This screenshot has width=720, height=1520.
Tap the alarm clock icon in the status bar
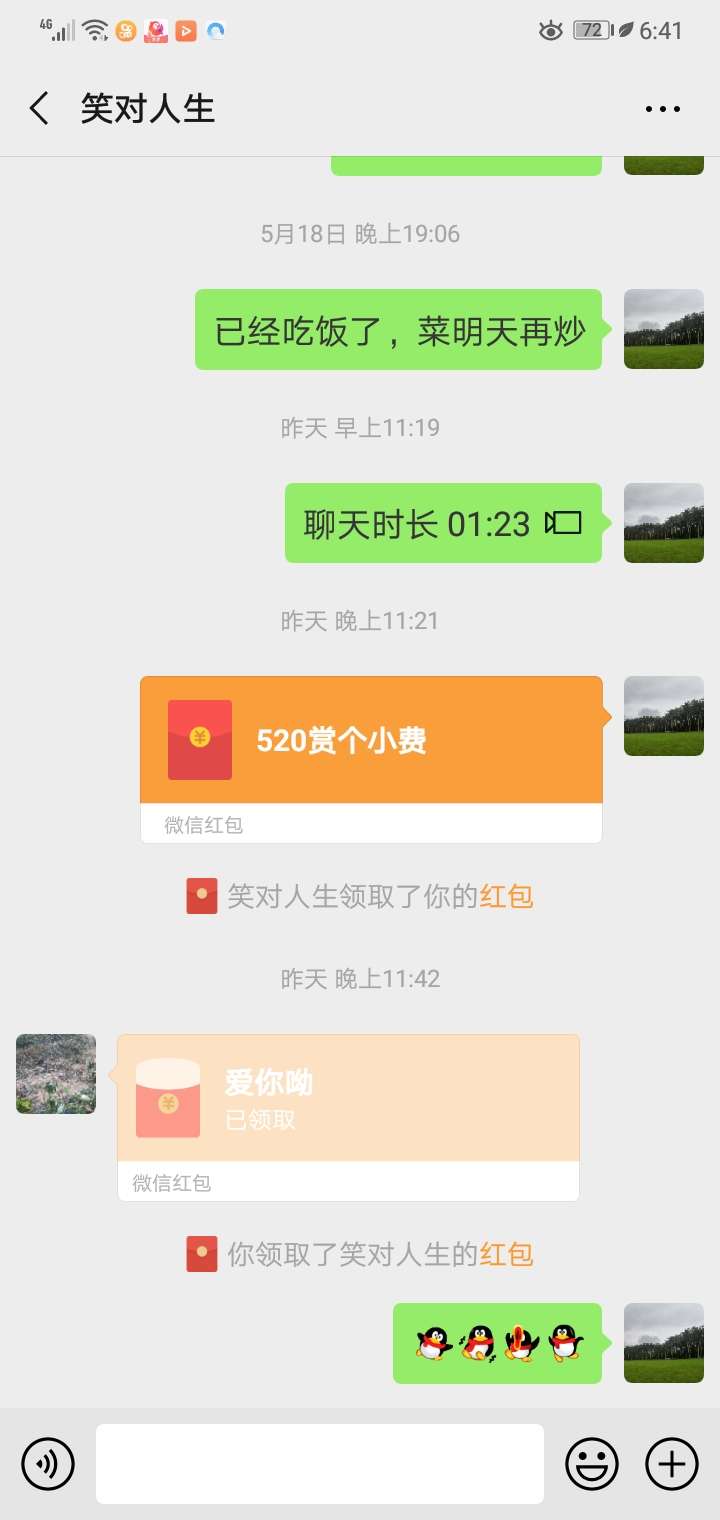coord(551,30)
